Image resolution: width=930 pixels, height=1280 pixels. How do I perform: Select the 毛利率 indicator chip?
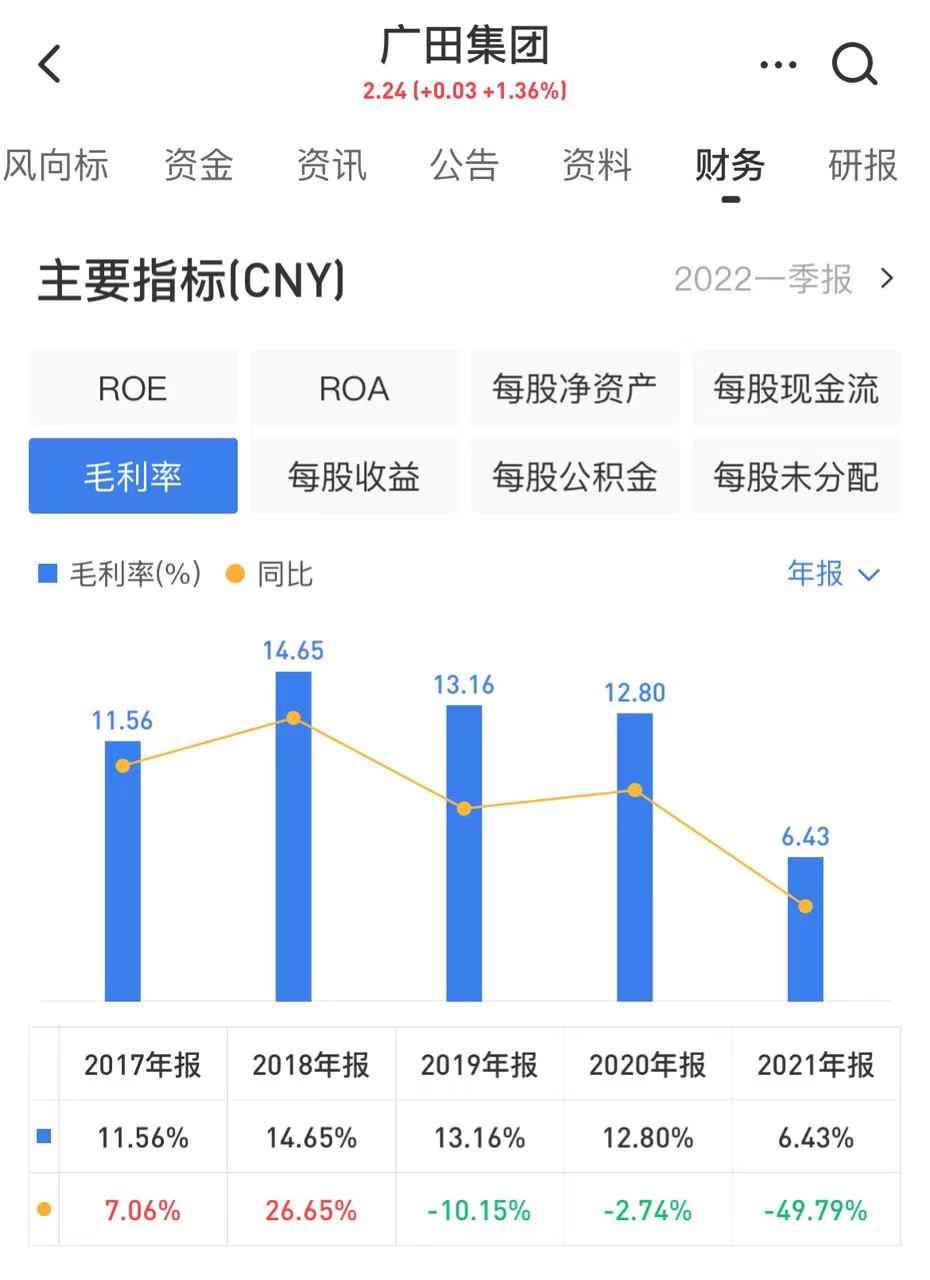point(133,476)
